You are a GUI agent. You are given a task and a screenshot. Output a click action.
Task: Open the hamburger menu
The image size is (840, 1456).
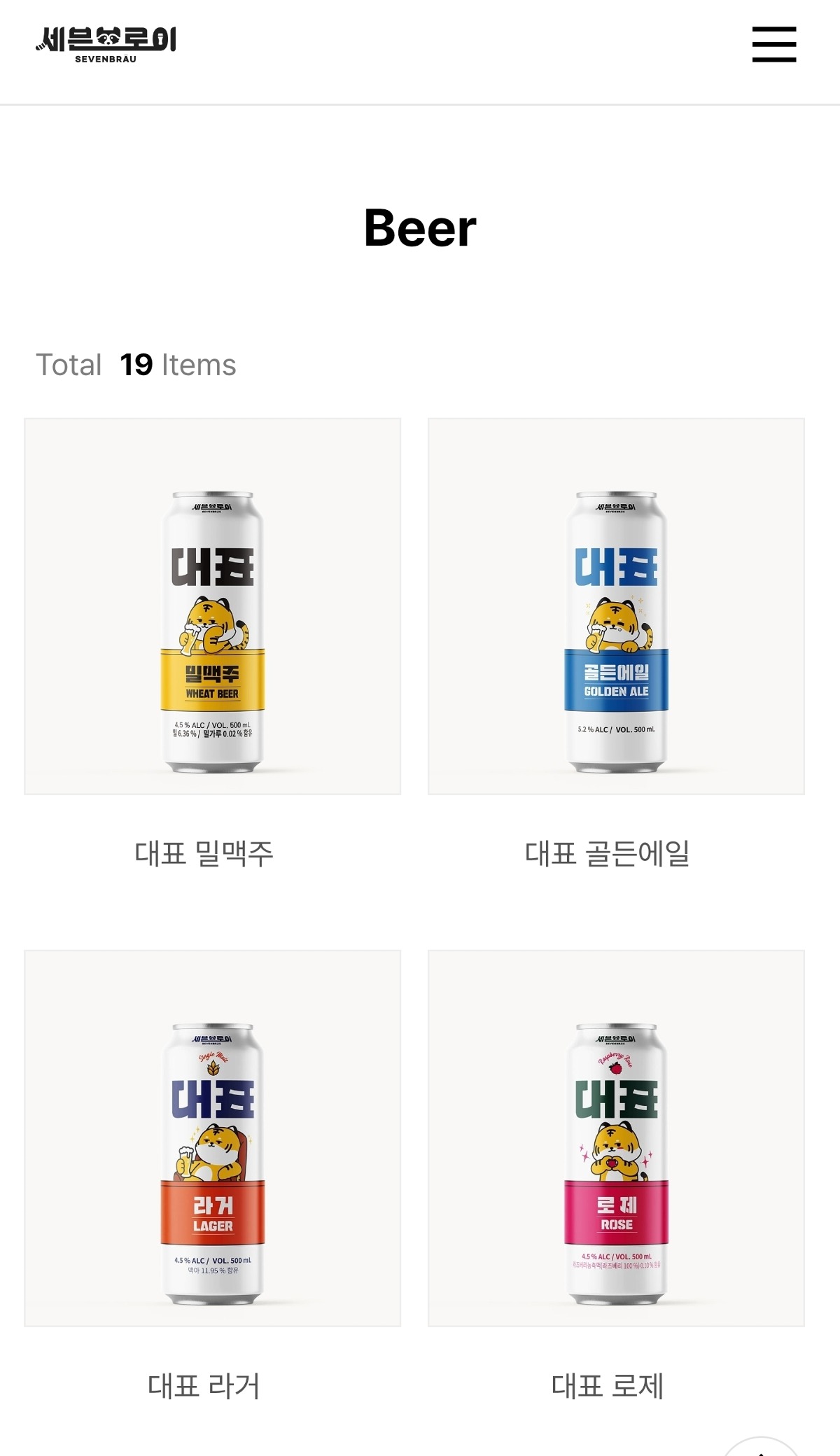tap(773, 45)
